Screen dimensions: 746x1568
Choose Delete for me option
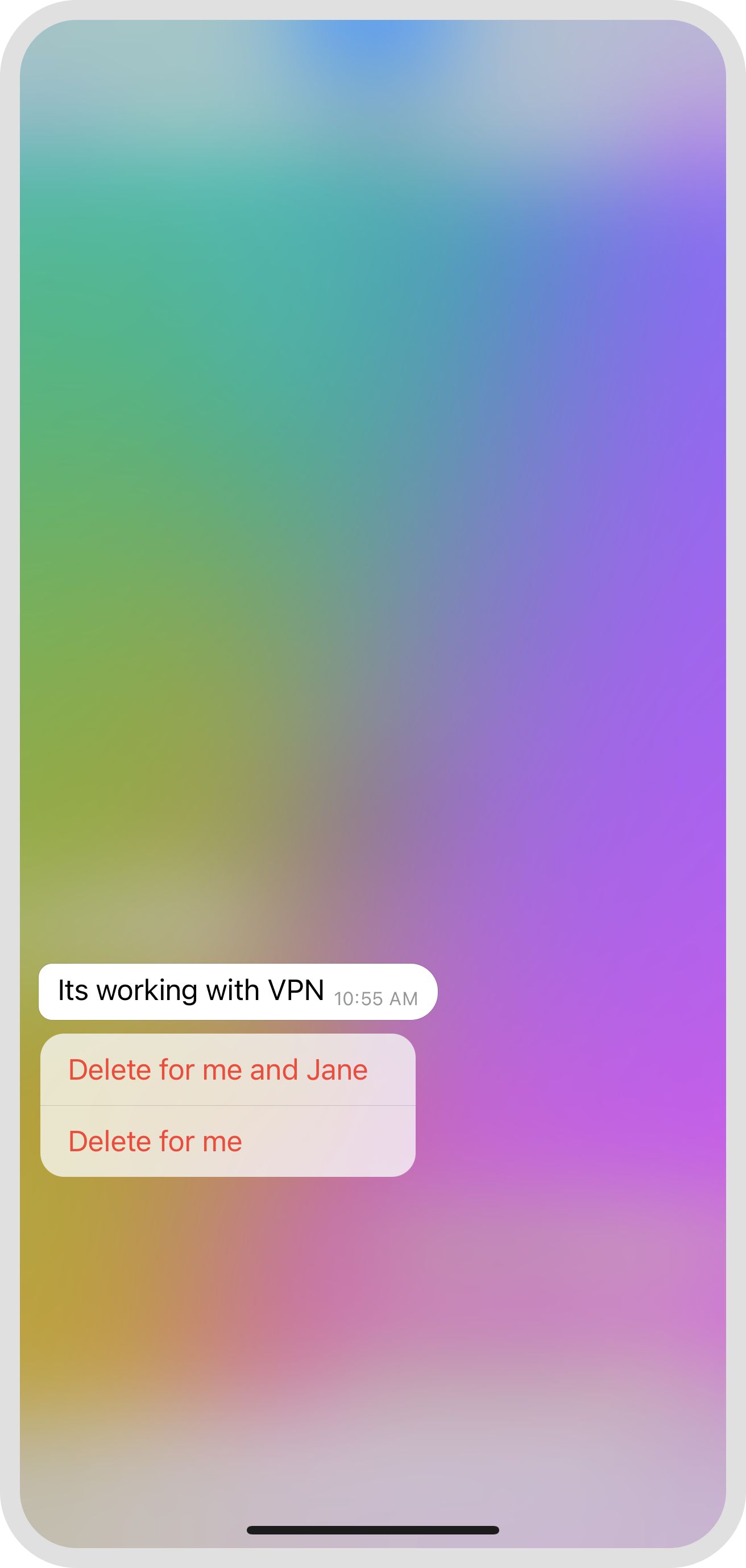156,1141
